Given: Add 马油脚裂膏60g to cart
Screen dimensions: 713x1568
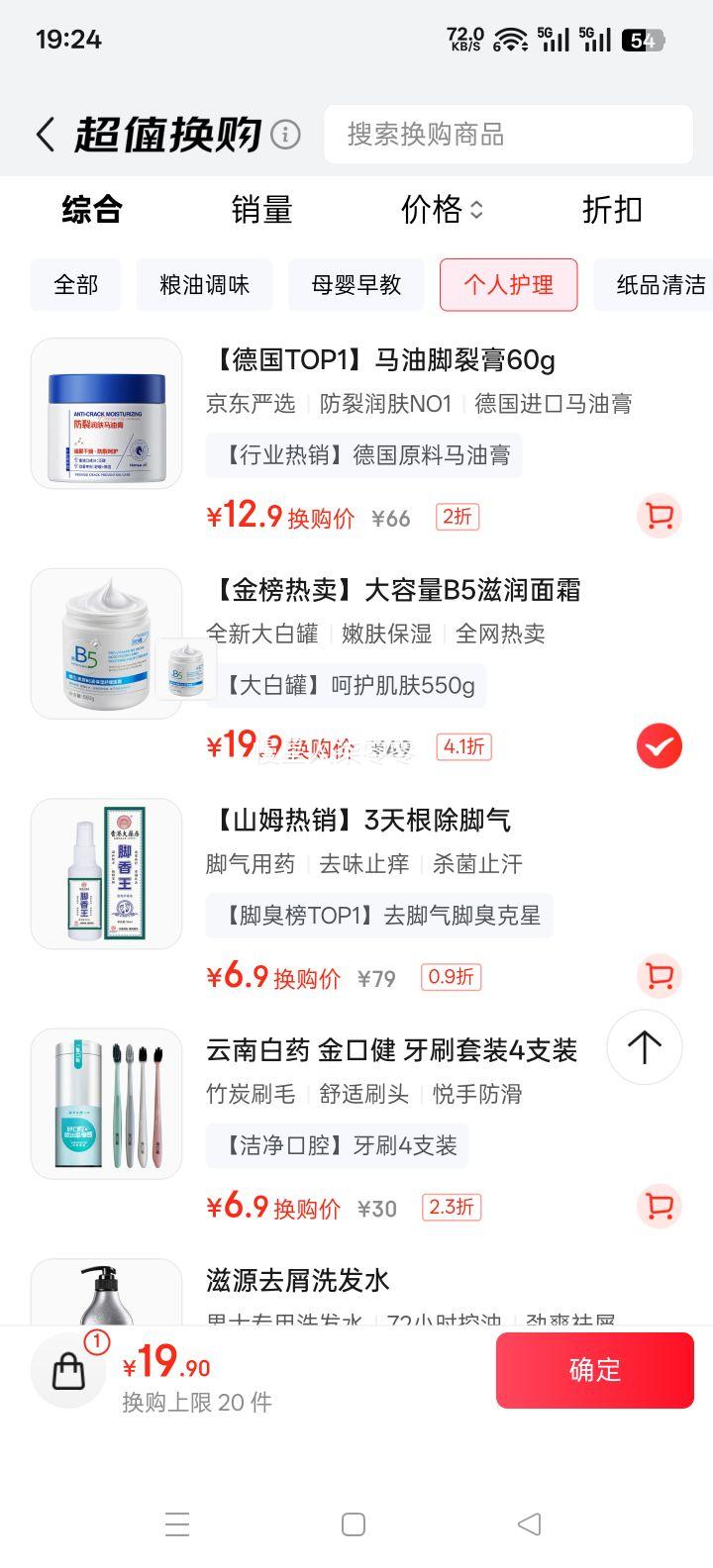Looking at the screenshot, I should (659, 516).
